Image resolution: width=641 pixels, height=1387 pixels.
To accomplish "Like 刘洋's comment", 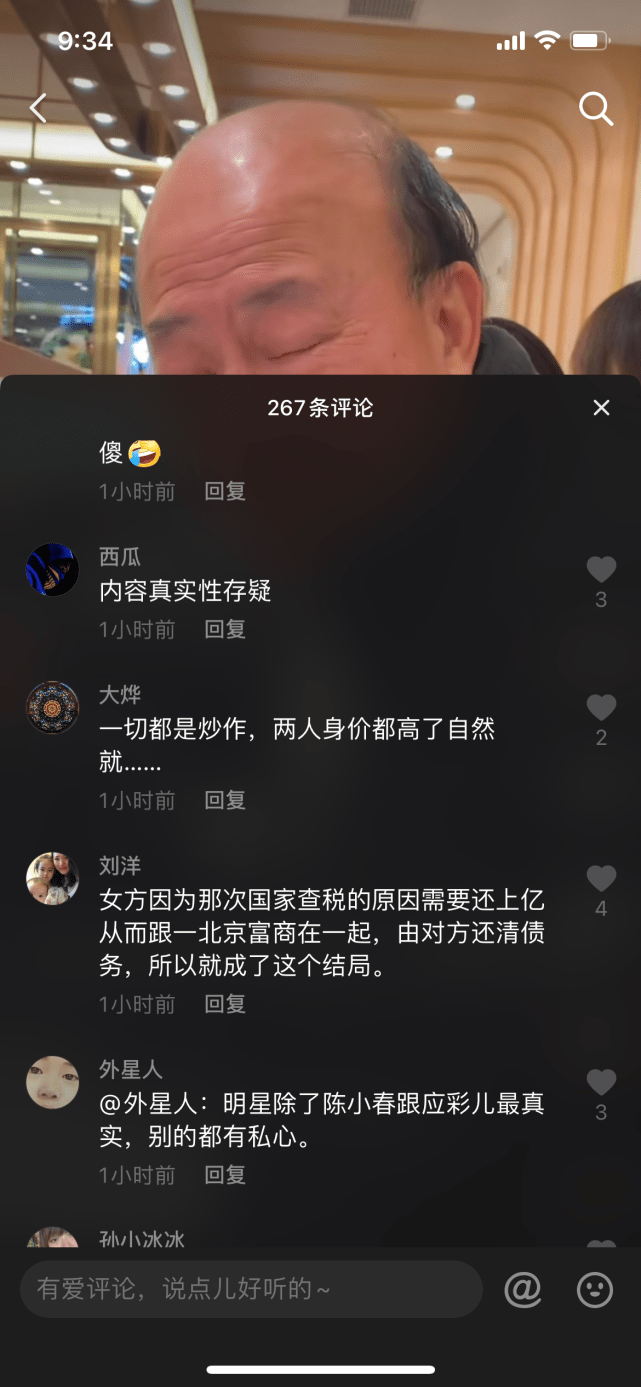I will pos(601,879).
